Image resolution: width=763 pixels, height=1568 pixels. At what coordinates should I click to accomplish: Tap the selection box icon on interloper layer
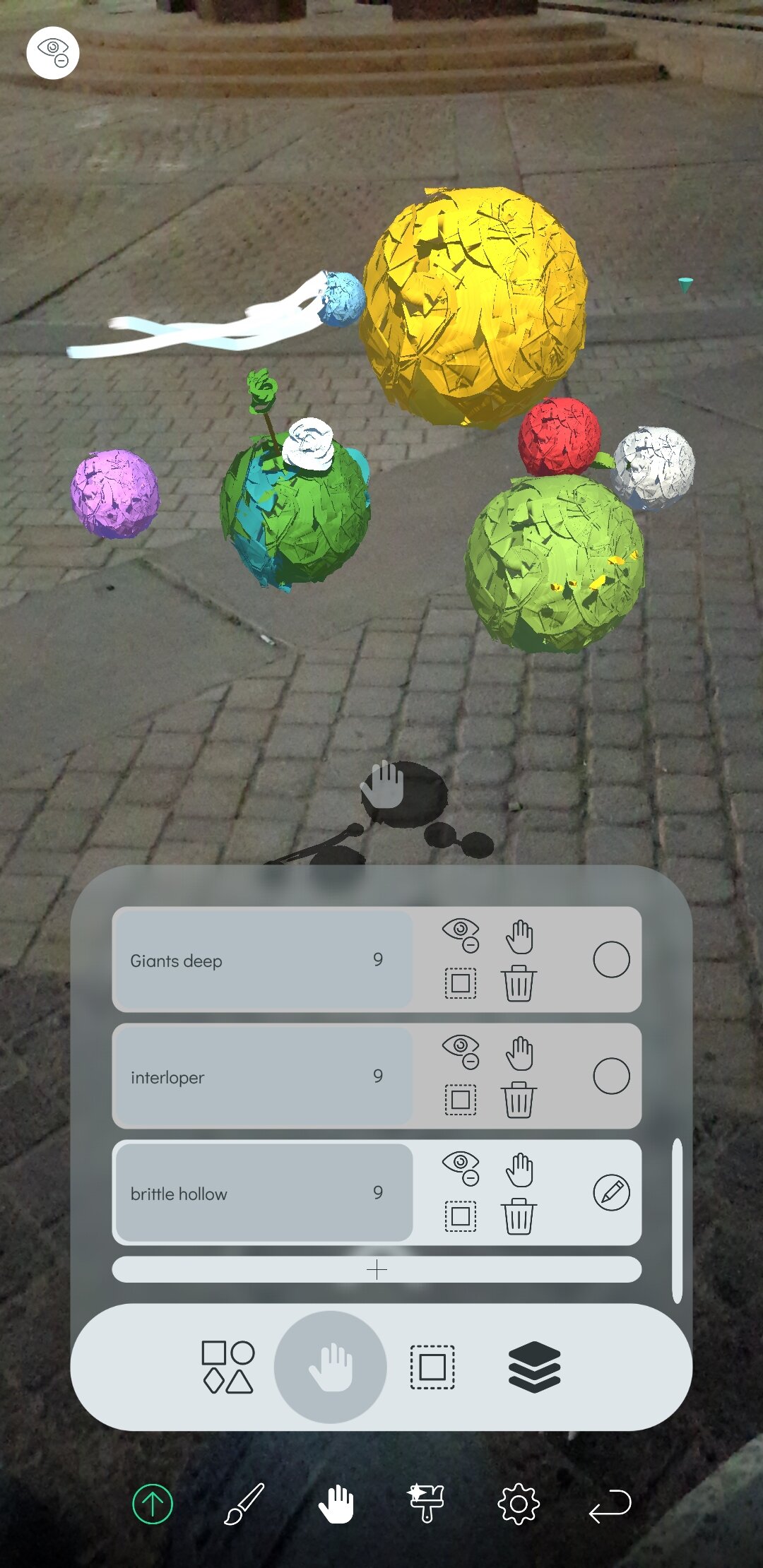tap(461, 1100)
